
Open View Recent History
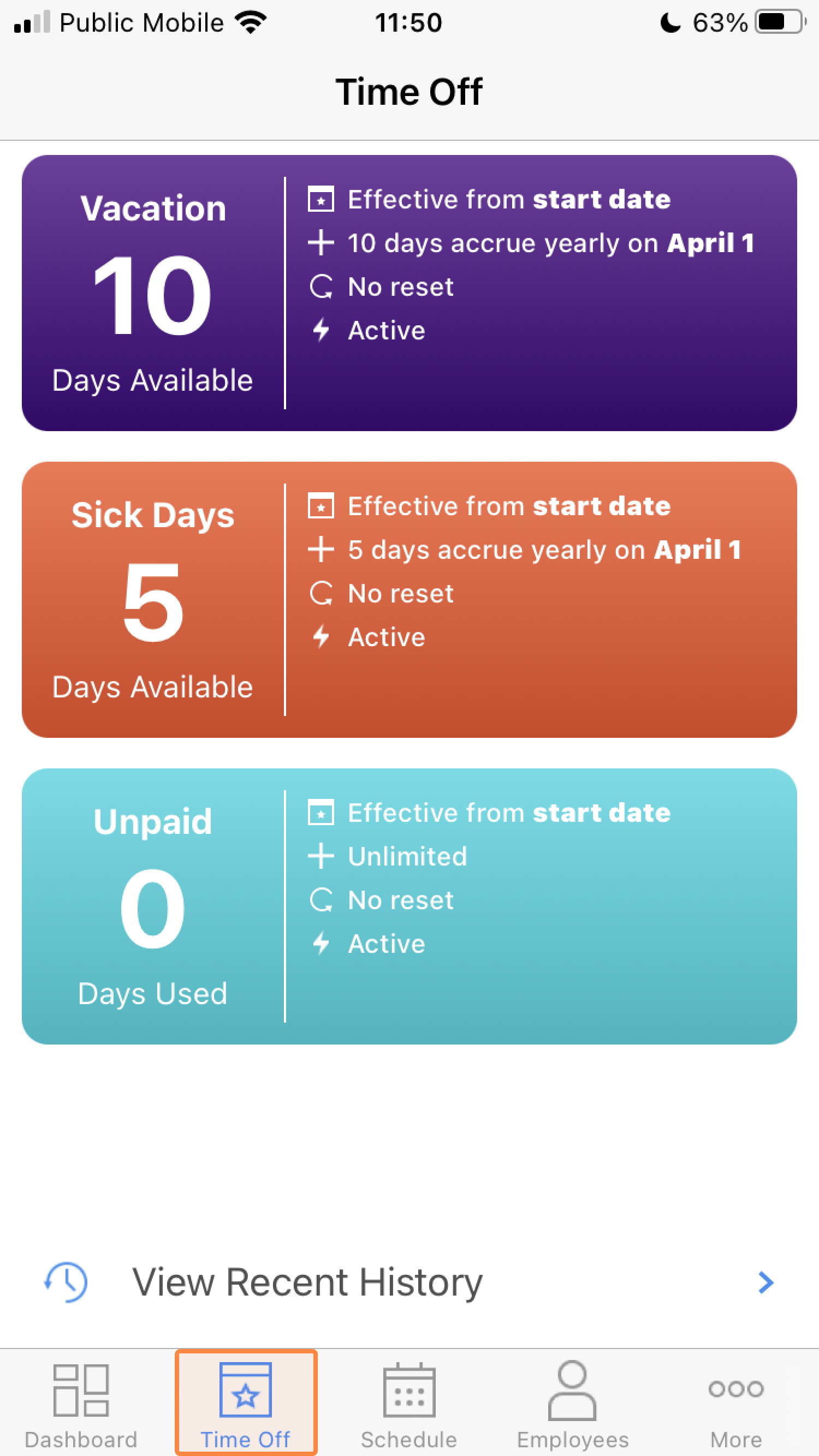click(x=410, y=1282)
